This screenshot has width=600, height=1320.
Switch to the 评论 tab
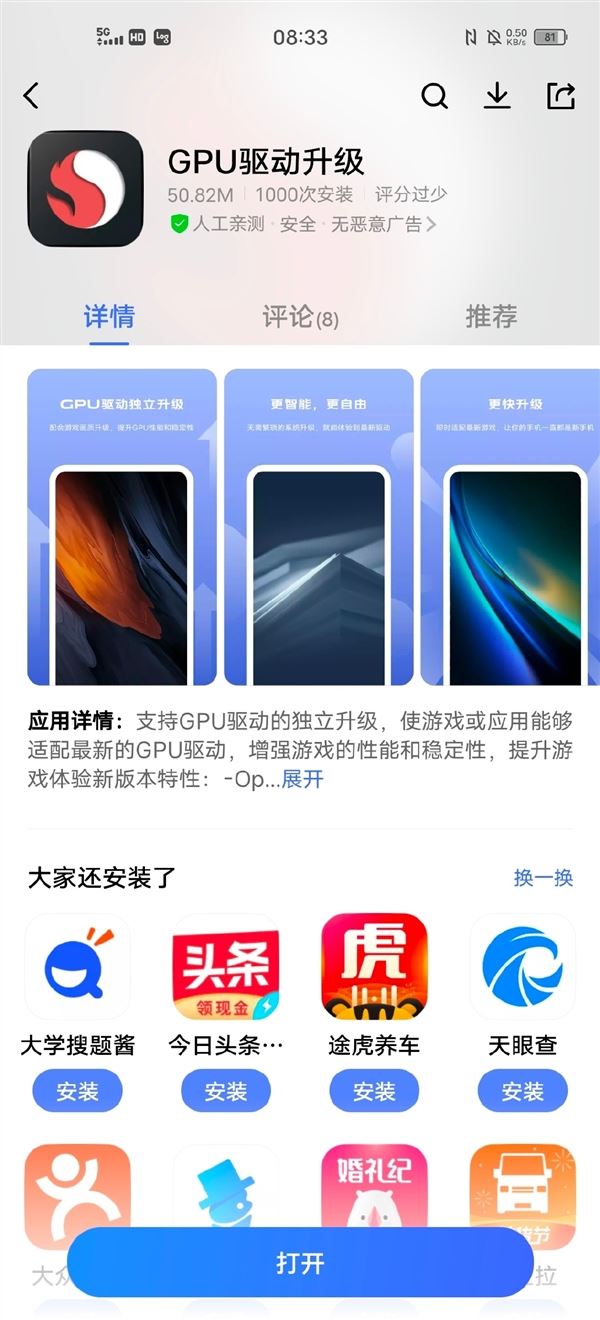(x=300, y=318)
